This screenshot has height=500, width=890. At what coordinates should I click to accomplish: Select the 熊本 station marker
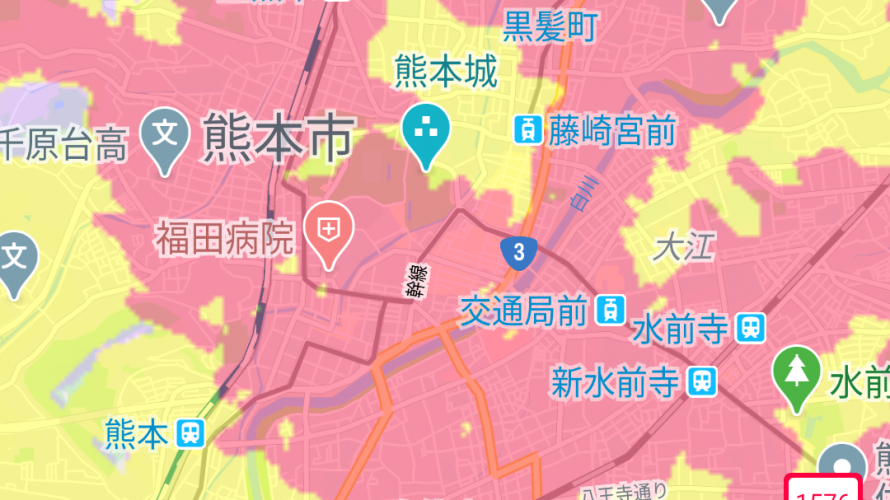(188, 433)
